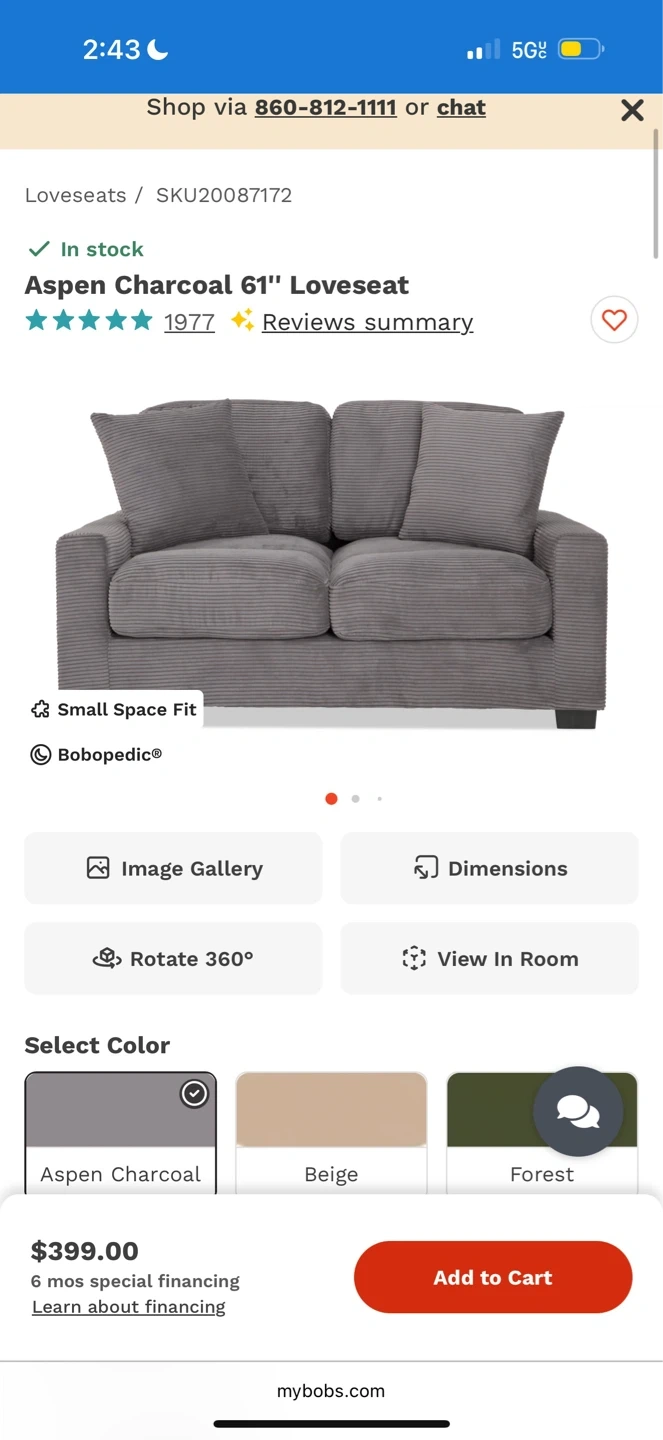Open the floating chat bubble
This screenshot has width=663, height=1440.
click(x=578, y=1111)
